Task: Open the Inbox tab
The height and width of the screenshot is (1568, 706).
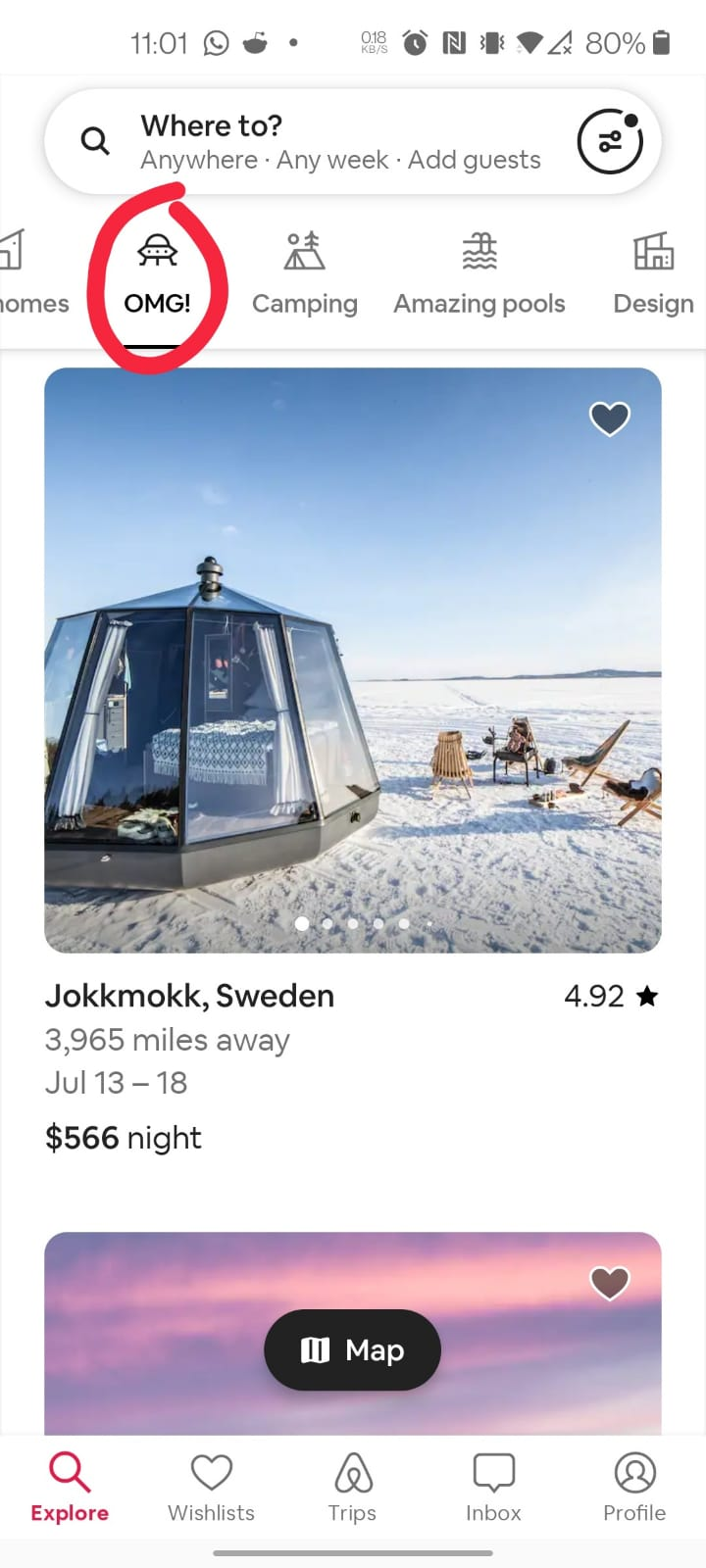Action: (493, 1488)
